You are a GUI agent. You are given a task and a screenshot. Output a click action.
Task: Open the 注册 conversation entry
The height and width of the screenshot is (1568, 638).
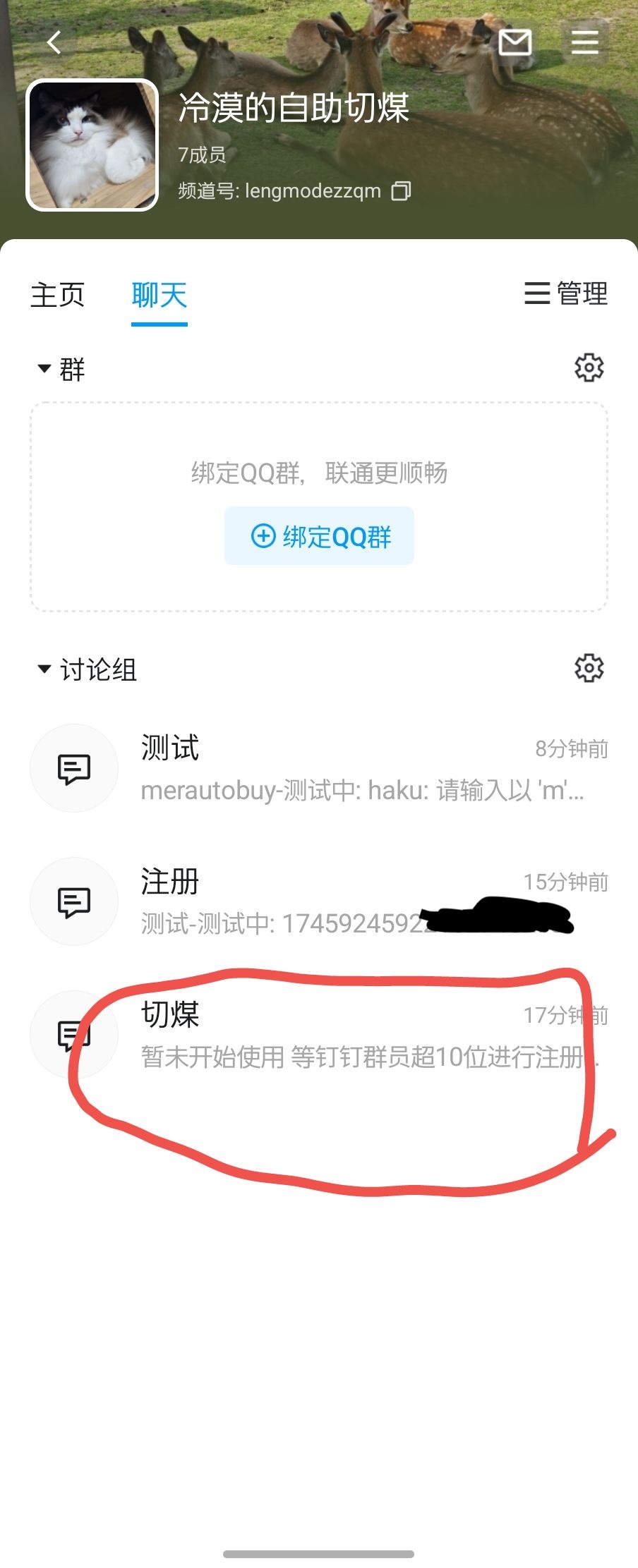pos(318,901)
